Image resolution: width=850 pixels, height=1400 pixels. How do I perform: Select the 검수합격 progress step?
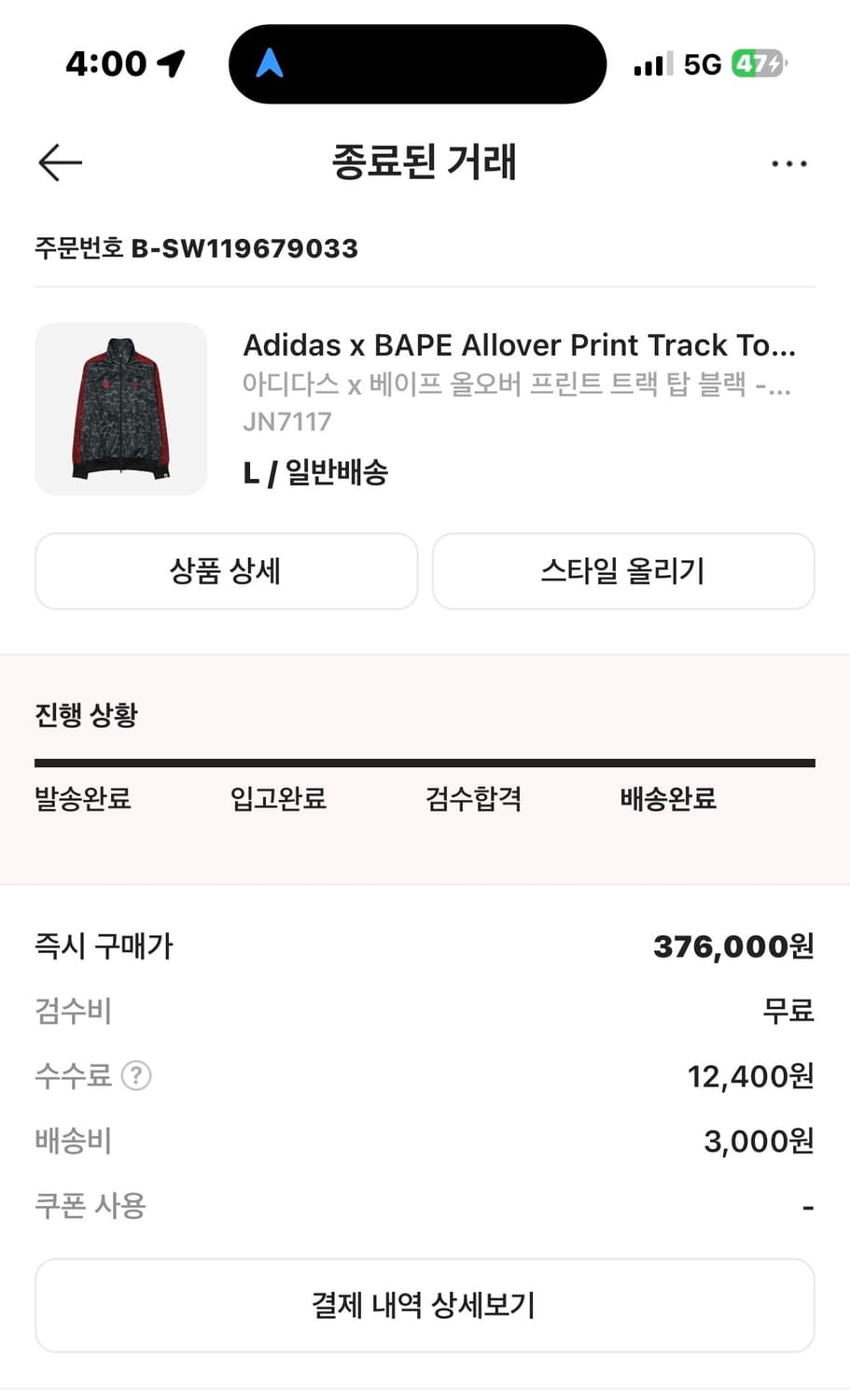pyautogui.click(x=472, y=800)
